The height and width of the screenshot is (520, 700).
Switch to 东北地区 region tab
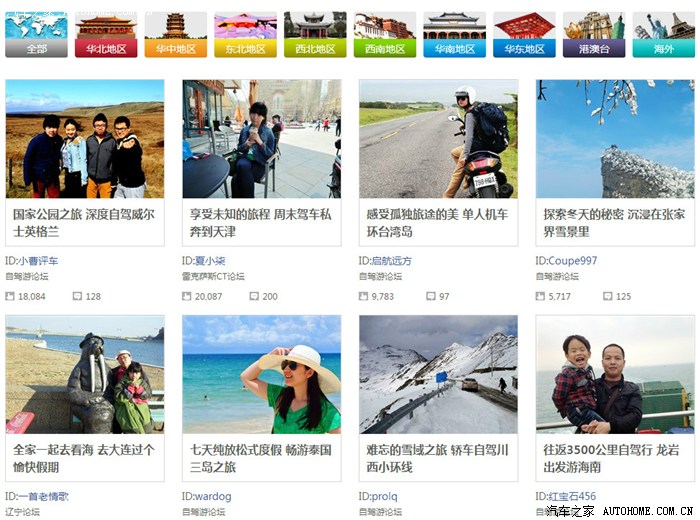tap(245, 35)
